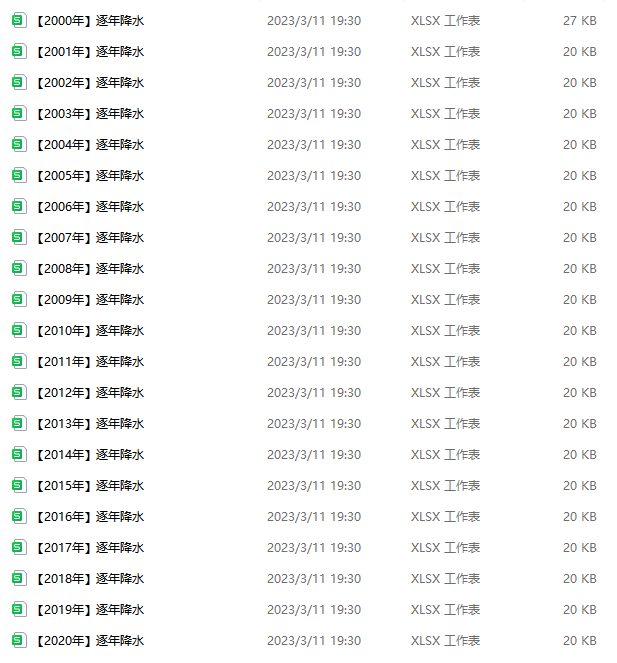Open the 【2012年】逐年降水 spreadsheet
617x663 pixels.
pos(90,392)
